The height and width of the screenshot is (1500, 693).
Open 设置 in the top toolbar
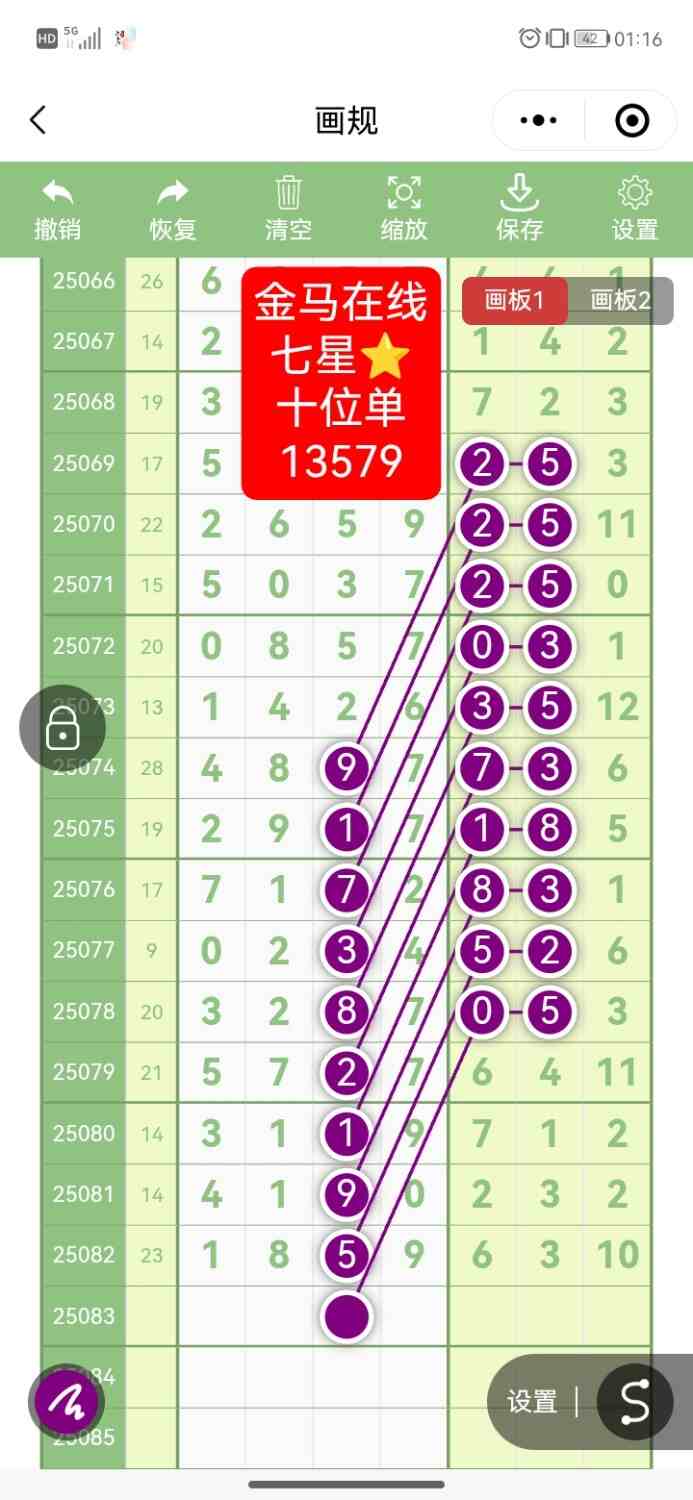point(635,209)
